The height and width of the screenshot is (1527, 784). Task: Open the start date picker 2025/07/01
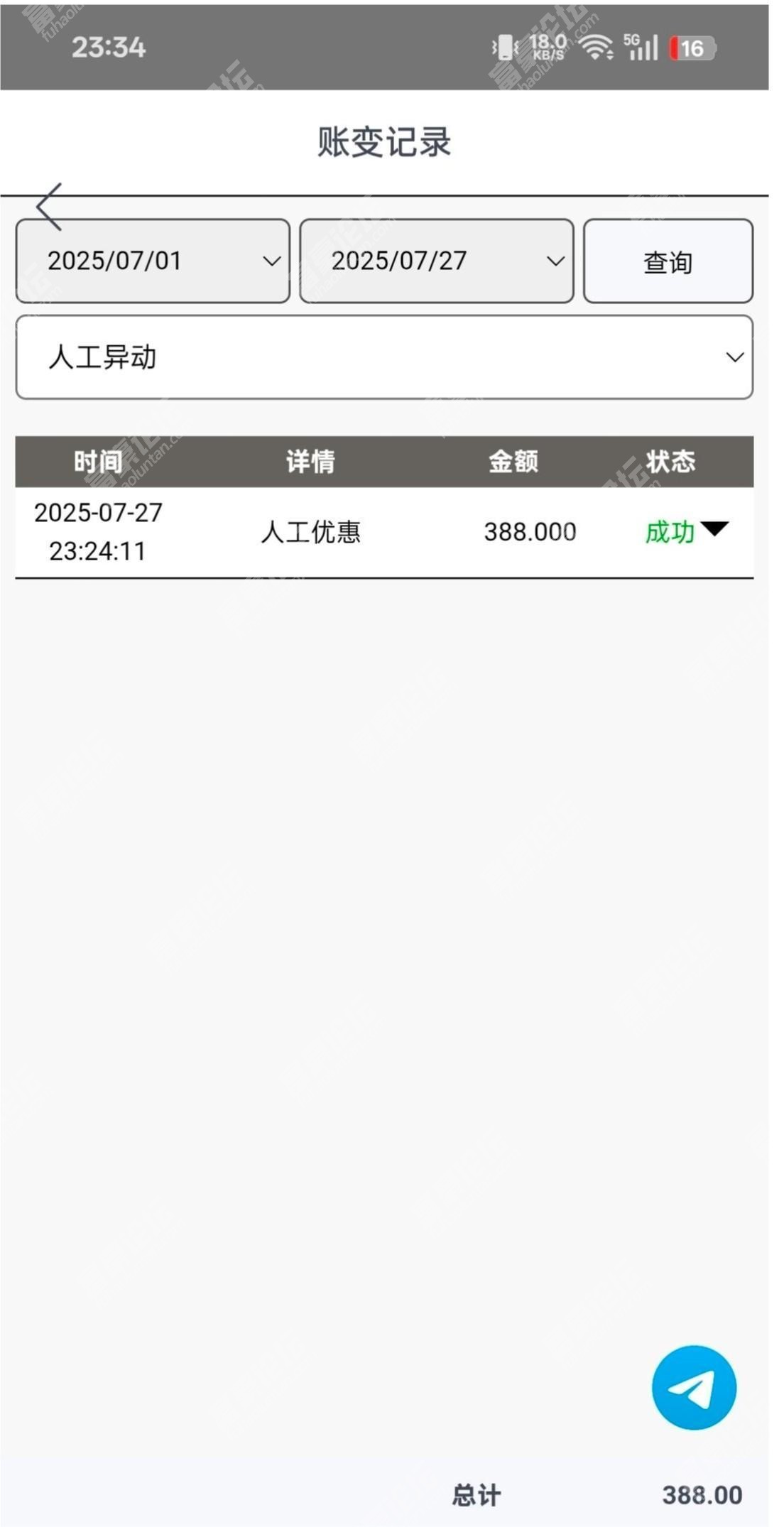(x=153, y=261)
